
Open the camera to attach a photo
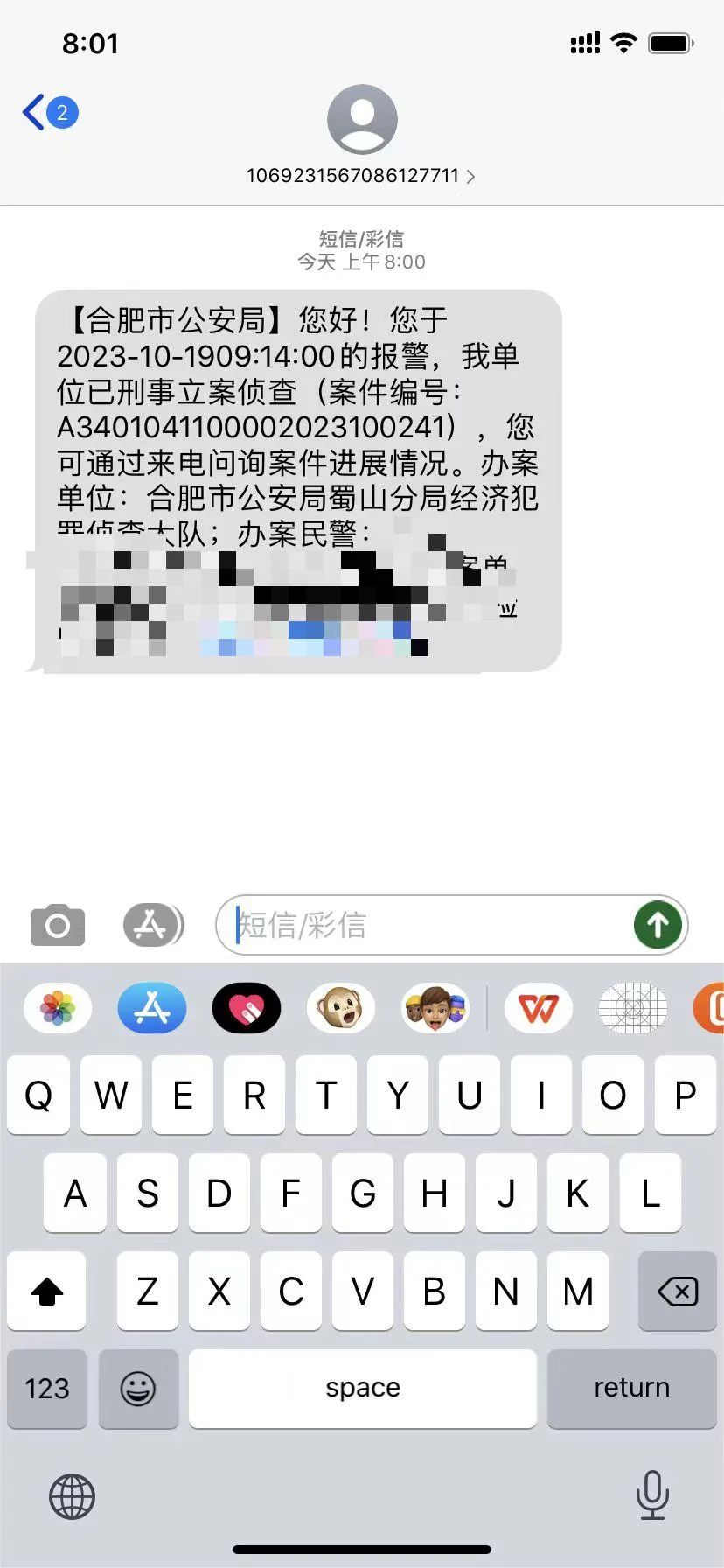[58, 925]
